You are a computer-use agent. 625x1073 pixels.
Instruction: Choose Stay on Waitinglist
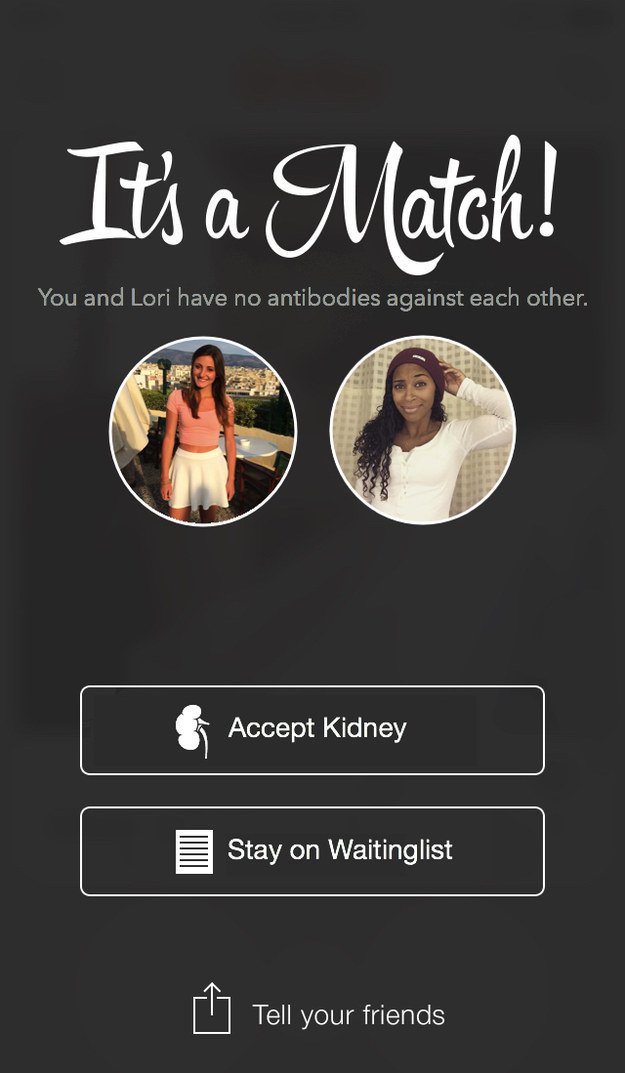pyautogui.click(x=312, y=851)
